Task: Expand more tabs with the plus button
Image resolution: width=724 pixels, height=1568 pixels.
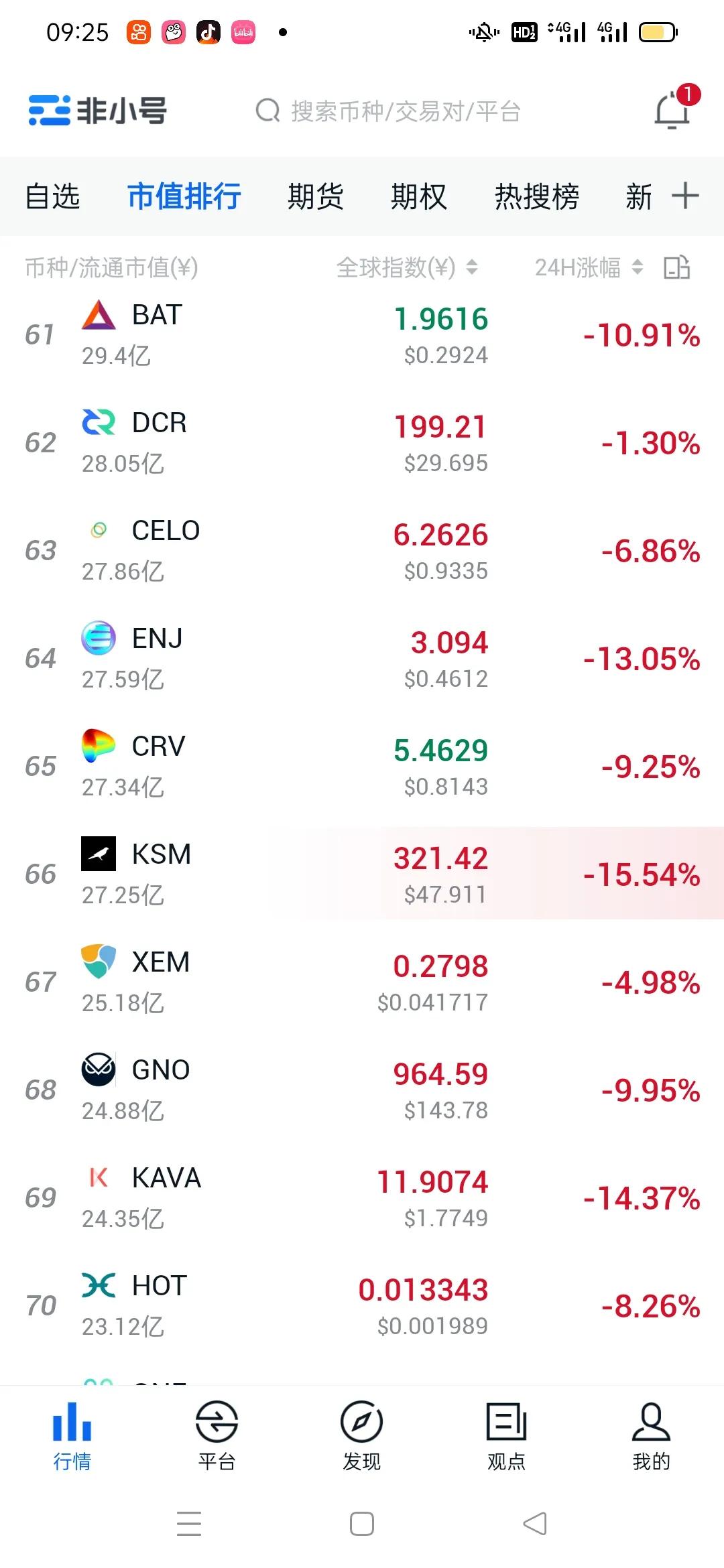Action: pyautogui.click(x=686, y=196)
